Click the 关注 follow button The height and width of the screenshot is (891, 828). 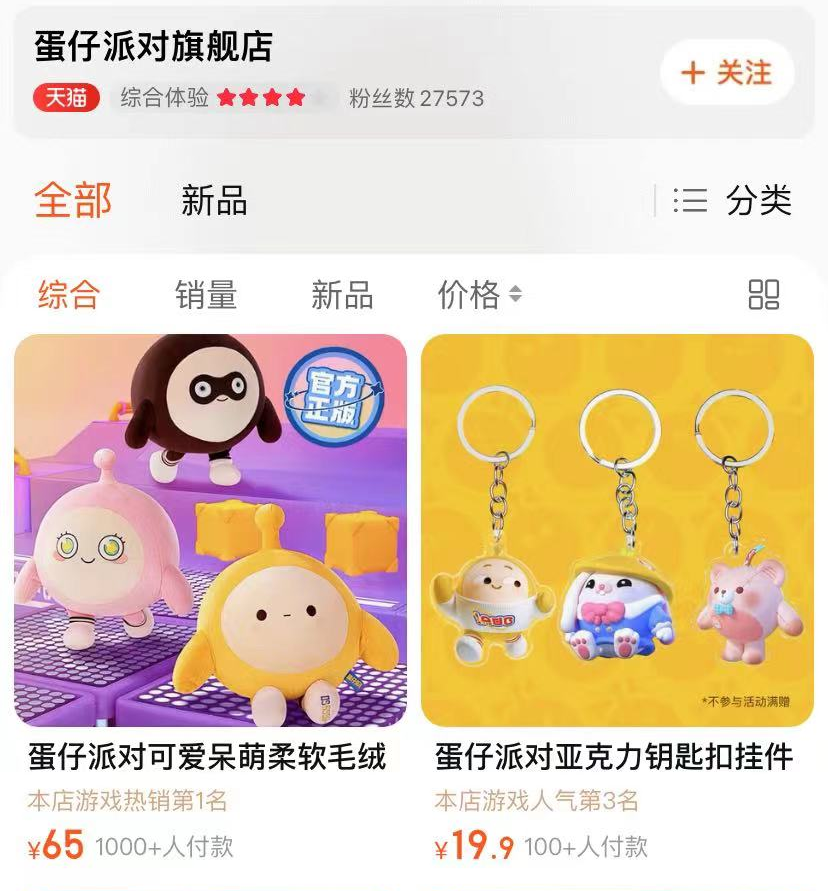[x=727, y=73]
